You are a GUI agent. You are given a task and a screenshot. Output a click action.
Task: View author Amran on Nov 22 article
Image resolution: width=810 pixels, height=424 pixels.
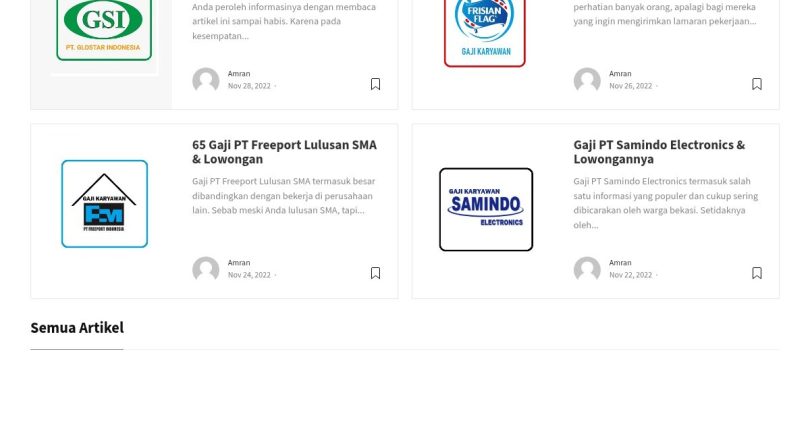620,263
